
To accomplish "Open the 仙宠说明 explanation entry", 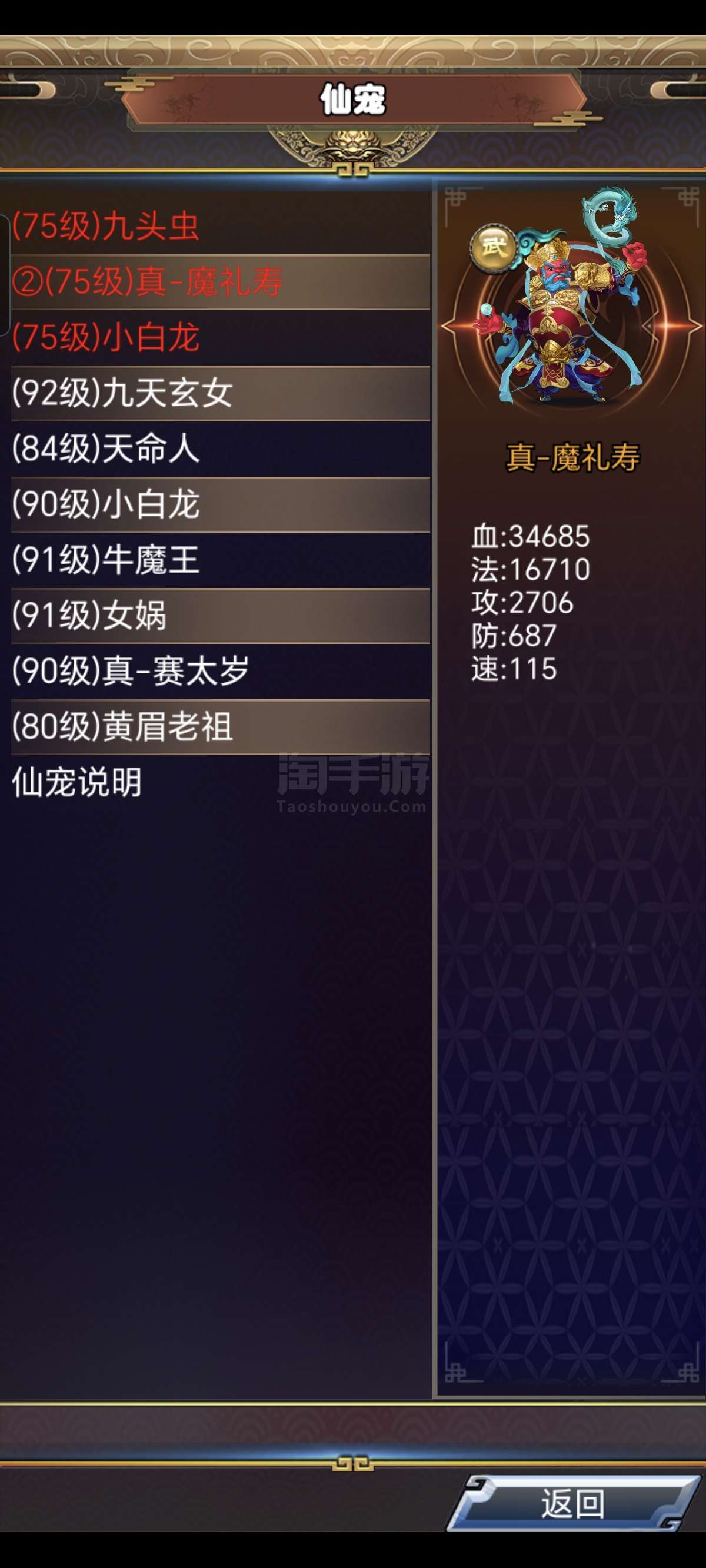I will (77, 782).
